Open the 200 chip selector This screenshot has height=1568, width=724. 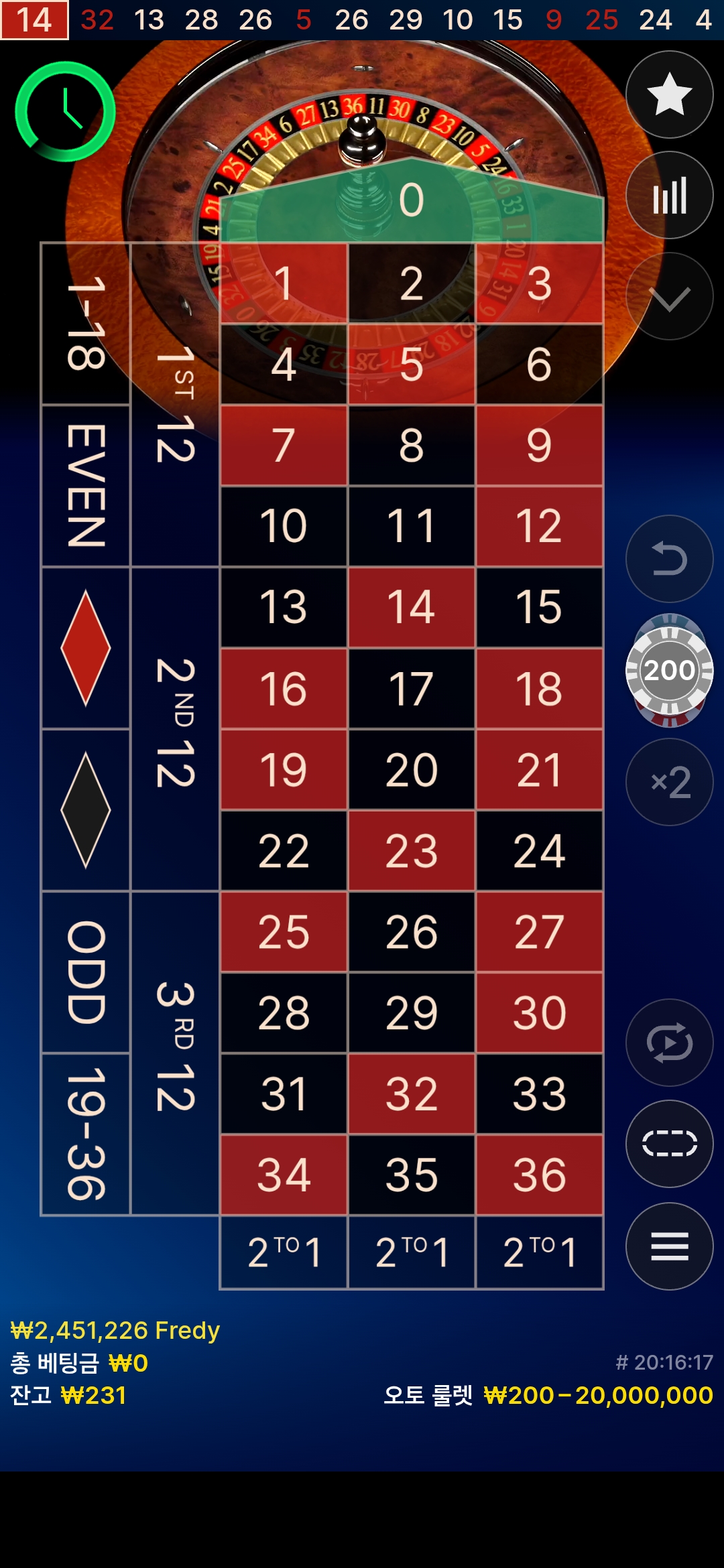(x=669, y=670)
